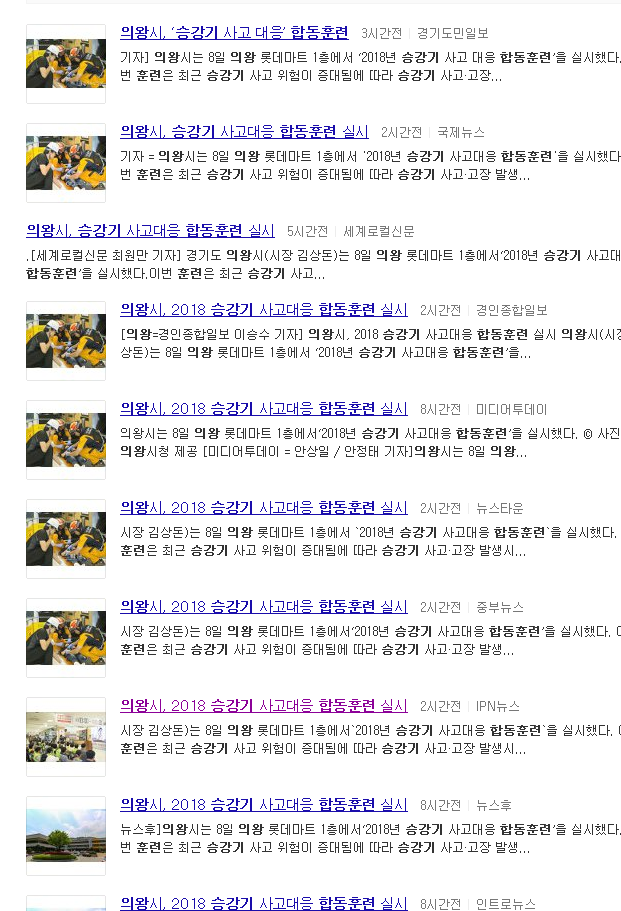Open the 인트로뉴스 article headline link

click(264, 903)
